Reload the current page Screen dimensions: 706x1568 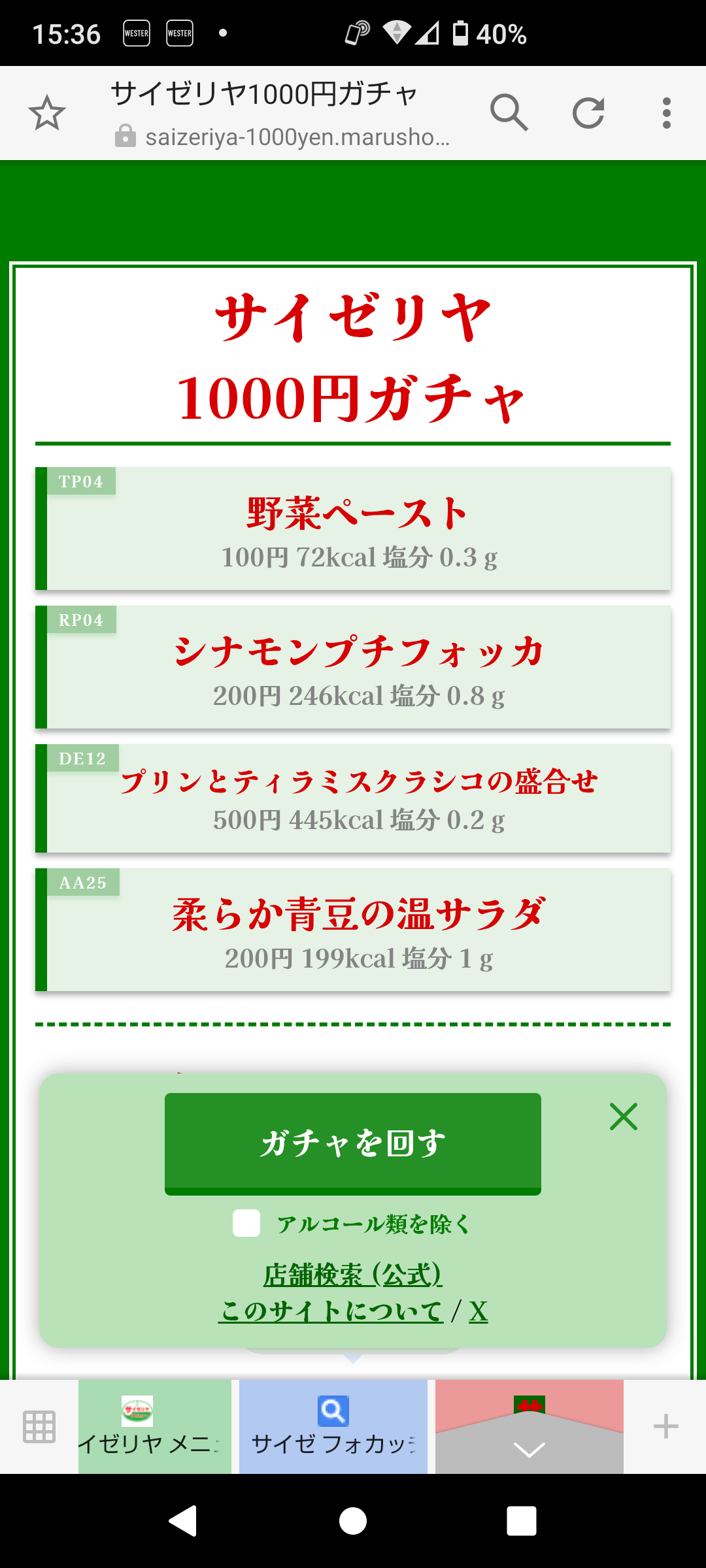(588, 113)
